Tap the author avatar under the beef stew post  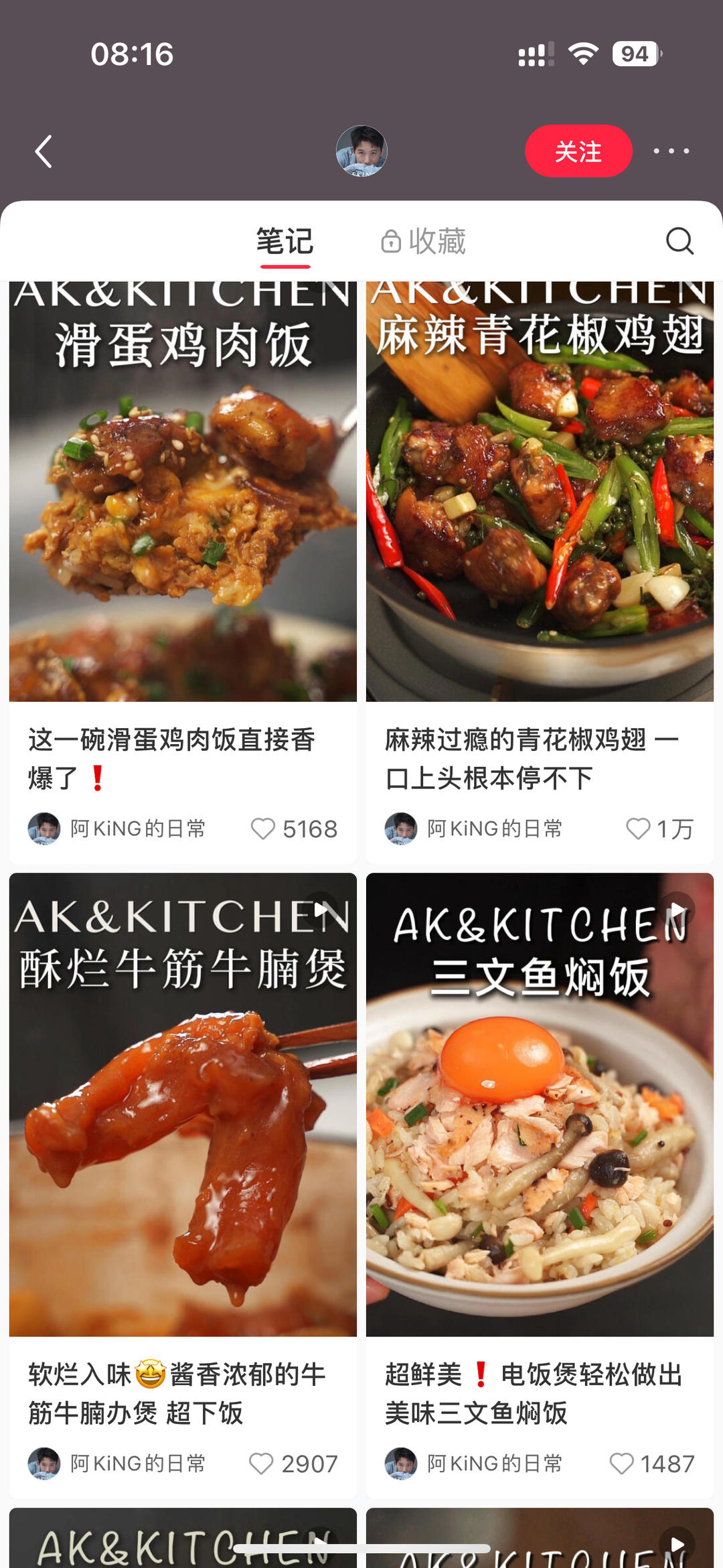coord(44,1464)
